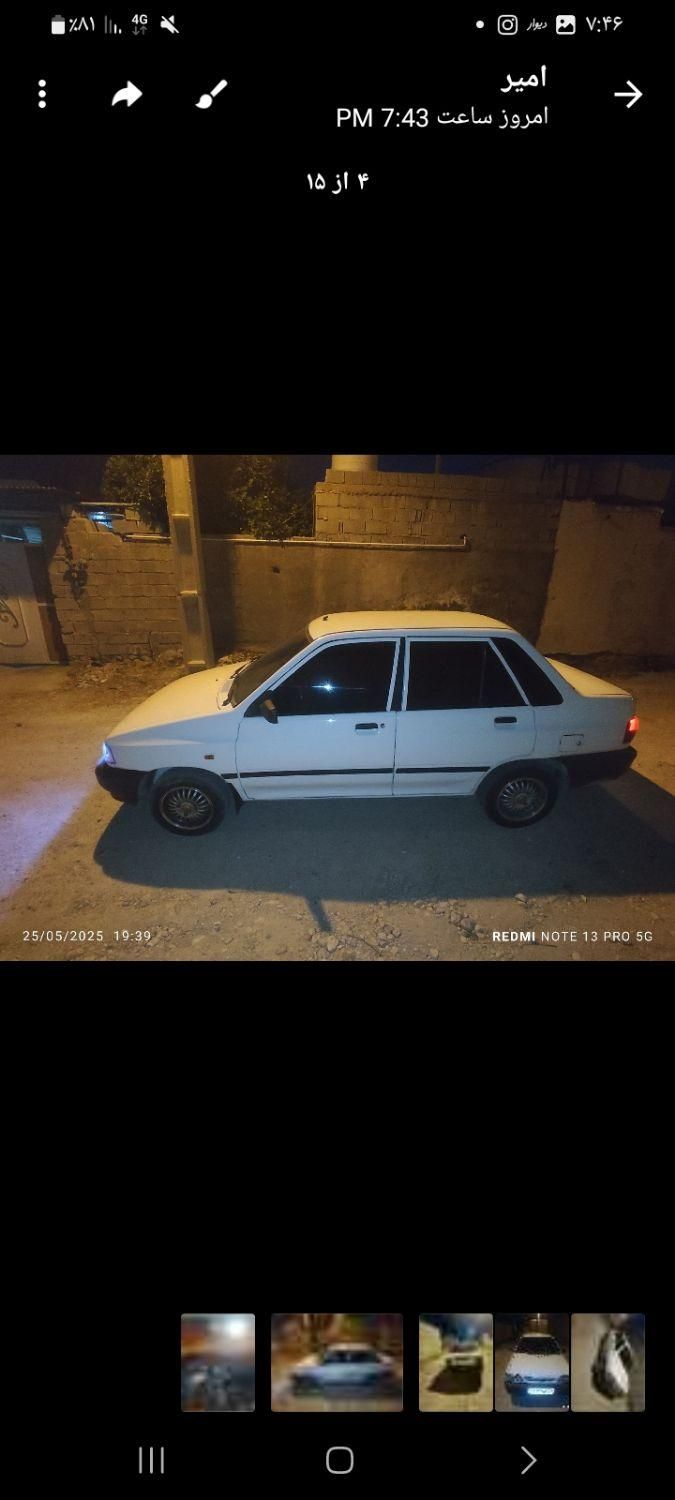Select the enlarged current thumbnail of the car's side

point(337,1362)
